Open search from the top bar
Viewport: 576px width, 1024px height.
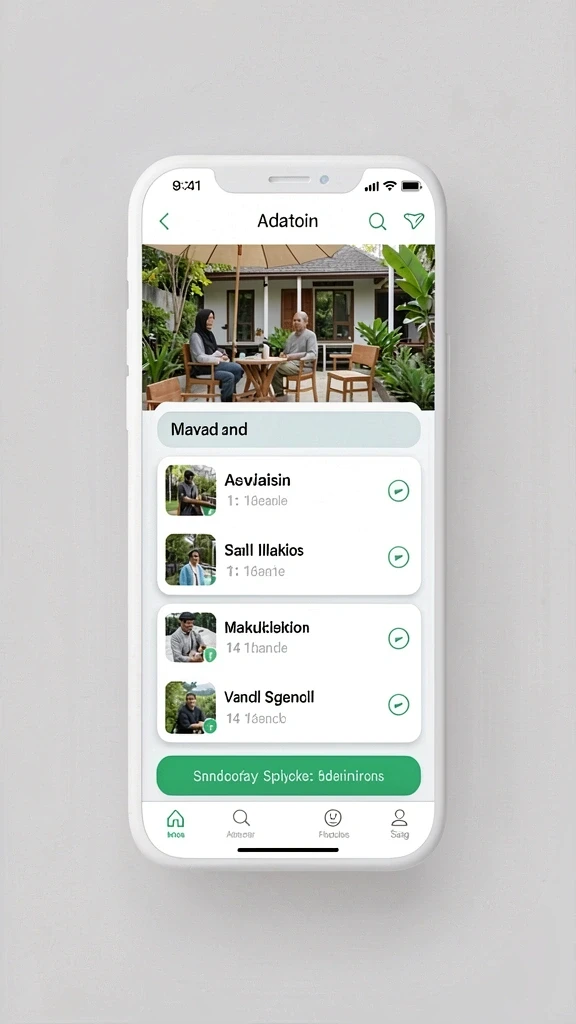[x=377, y=221]
